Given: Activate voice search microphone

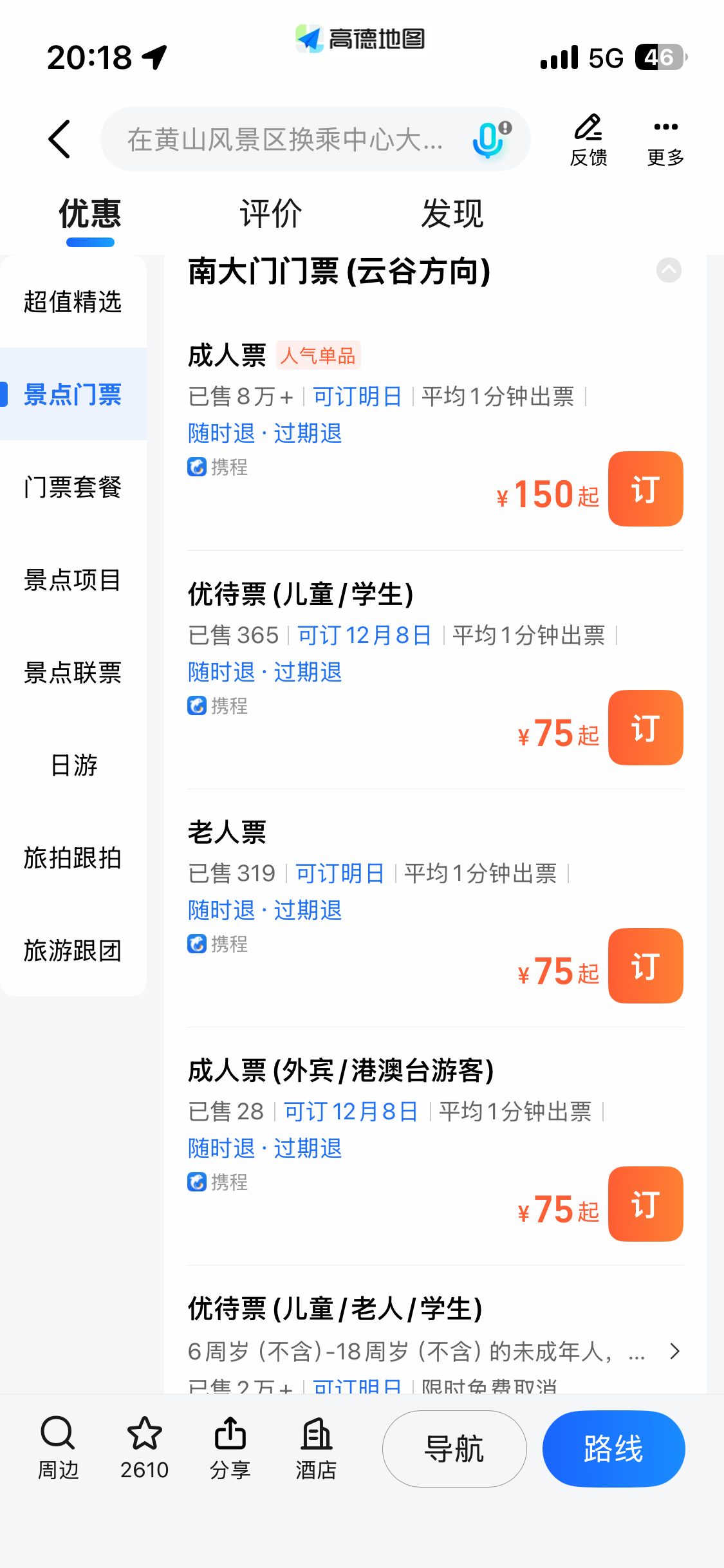Looking at the screenshot, I should pyautogui.click(x=491, y=139).
